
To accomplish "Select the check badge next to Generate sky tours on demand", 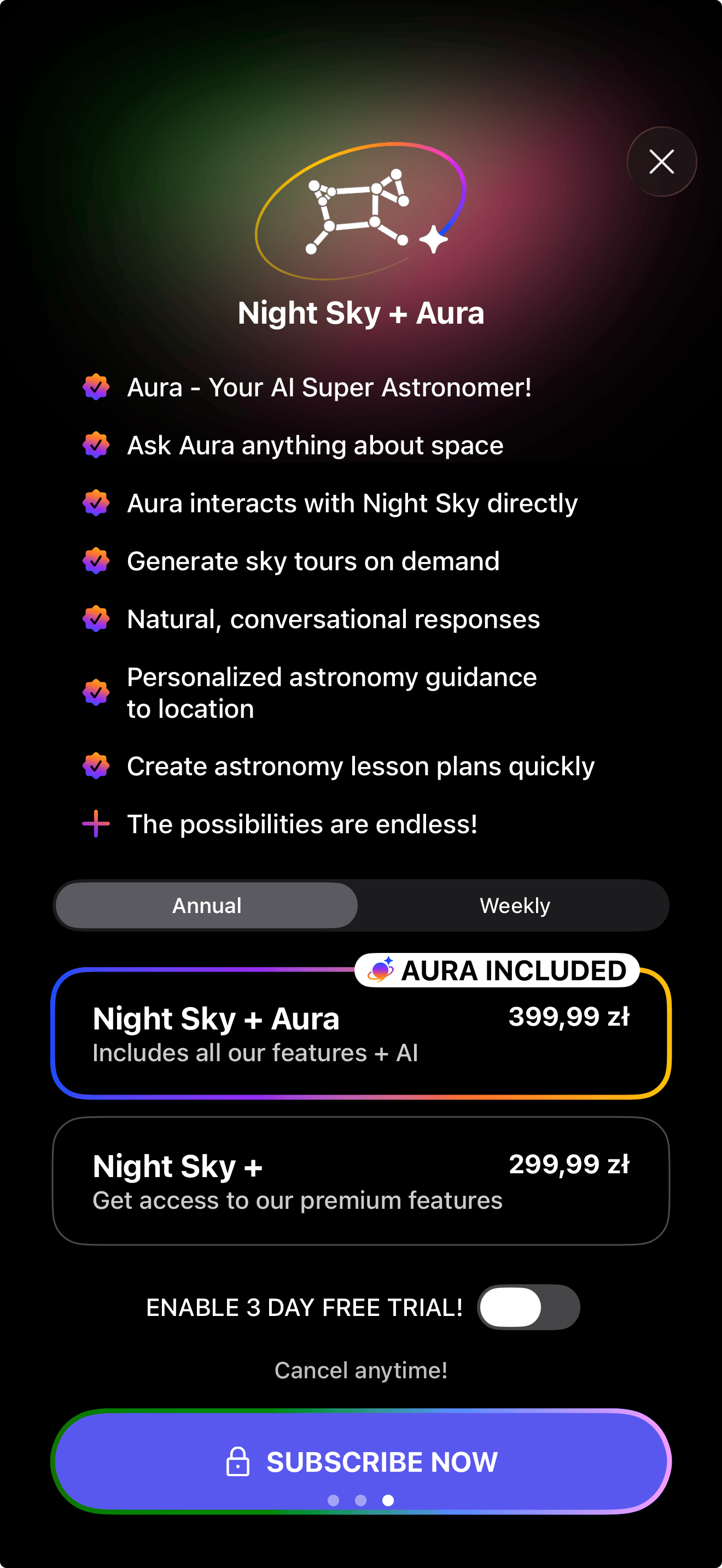I will click(x=96, y=561).
